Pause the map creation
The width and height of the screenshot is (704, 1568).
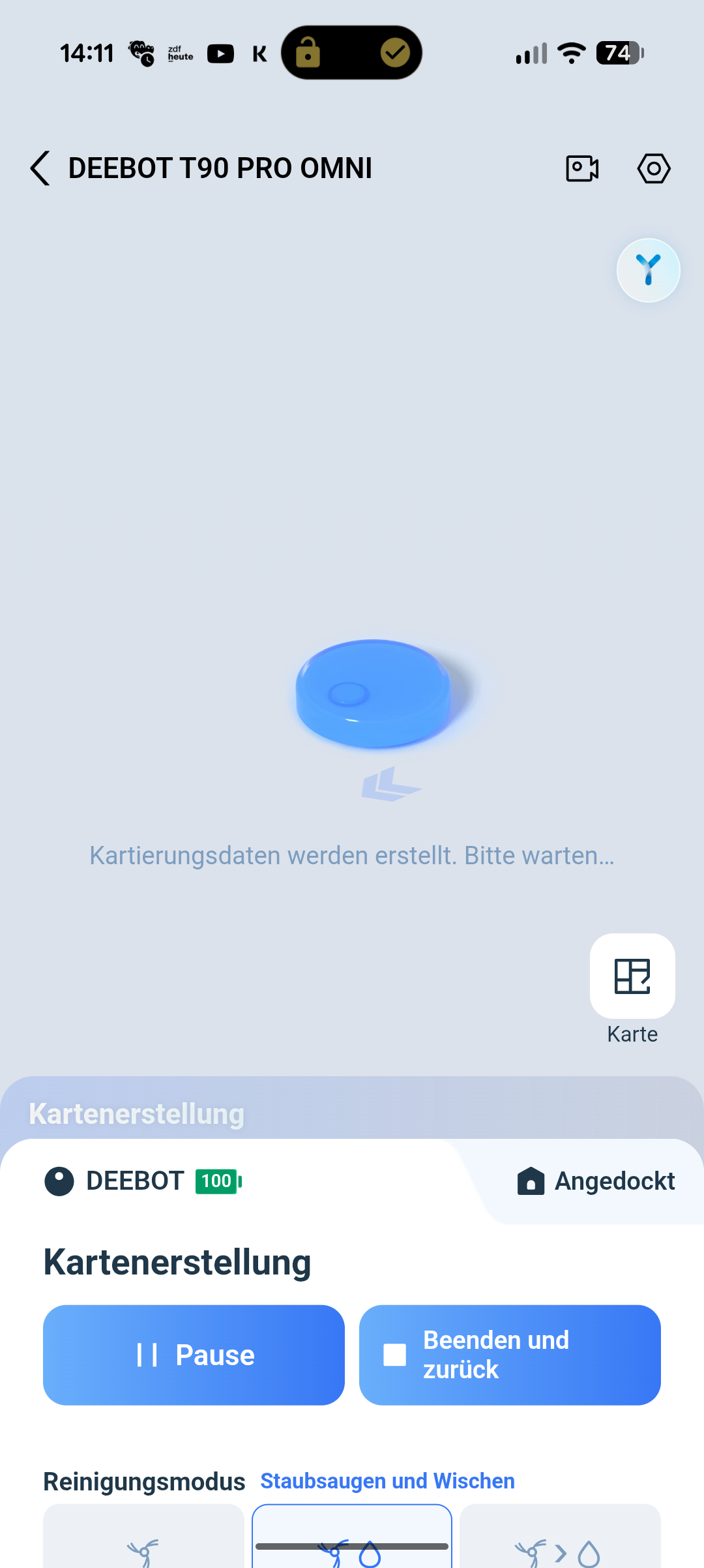tap(194, 1355)
